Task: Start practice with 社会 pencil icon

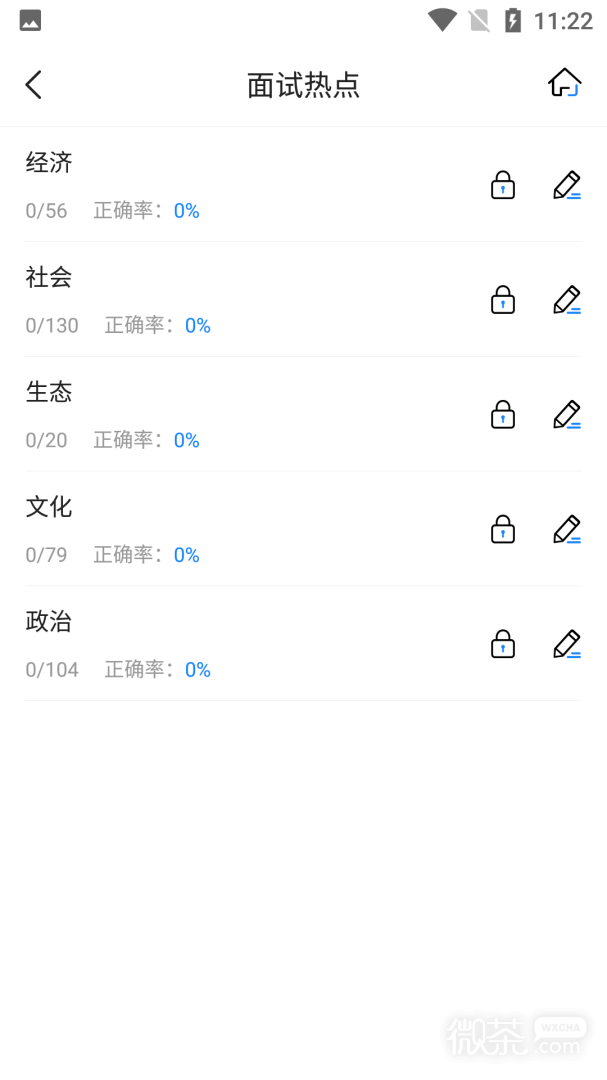Action: (x=567, y=300)
